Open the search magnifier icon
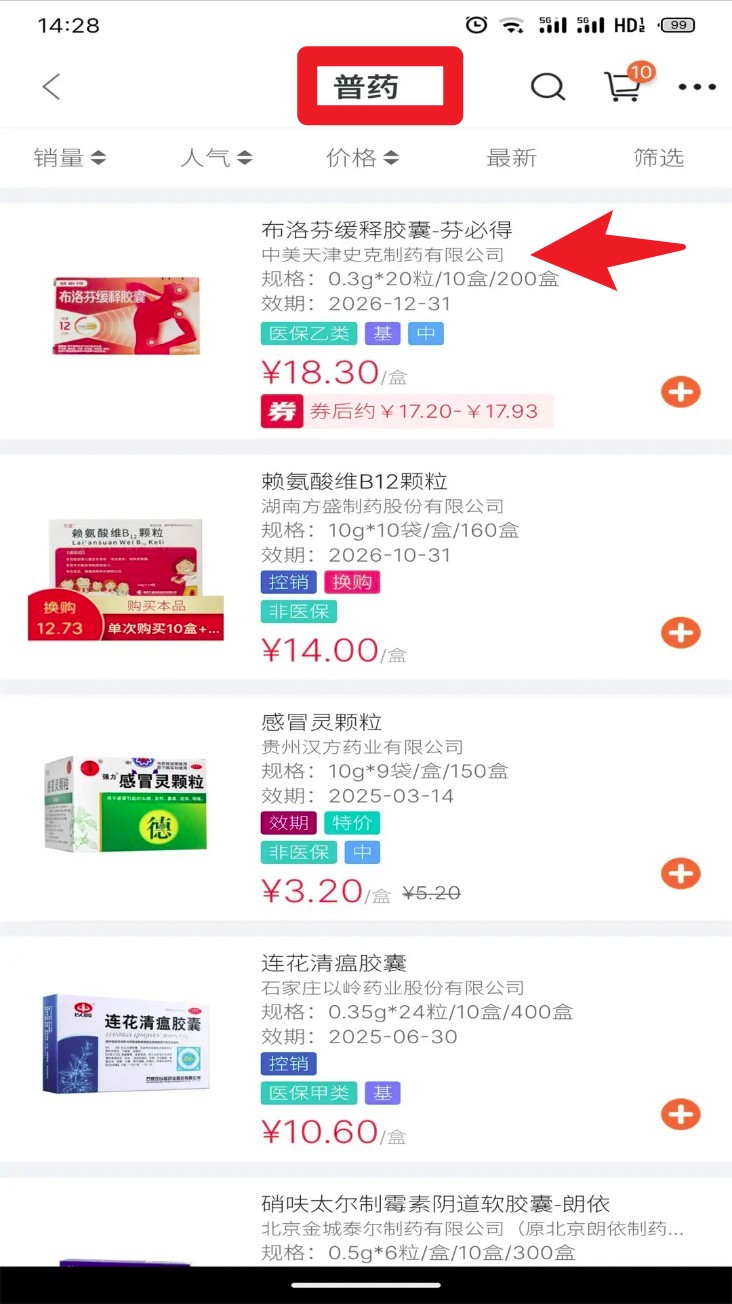The width and height of the screenshot is (732, 1304). 548,87
